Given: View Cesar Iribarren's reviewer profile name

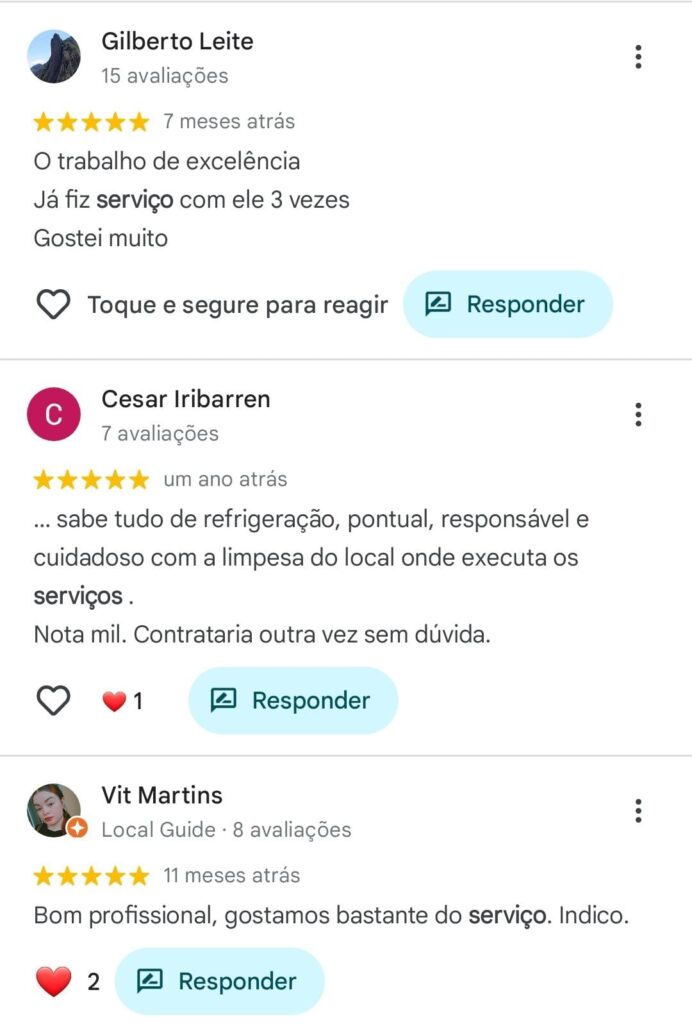Looking at the screenshot, I should click(x=185, y=399).
